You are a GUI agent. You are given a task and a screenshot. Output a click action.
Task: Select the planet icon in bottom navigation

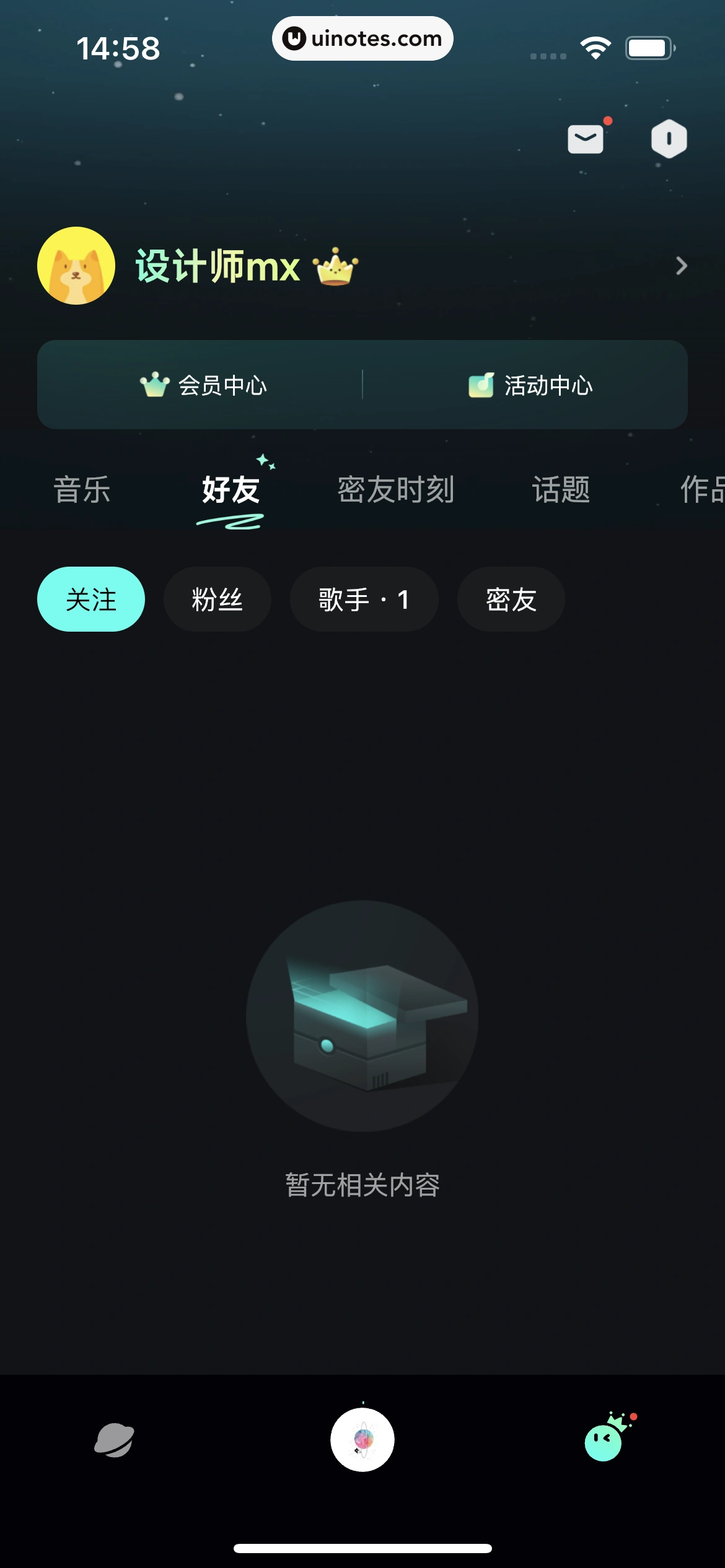114,1441
